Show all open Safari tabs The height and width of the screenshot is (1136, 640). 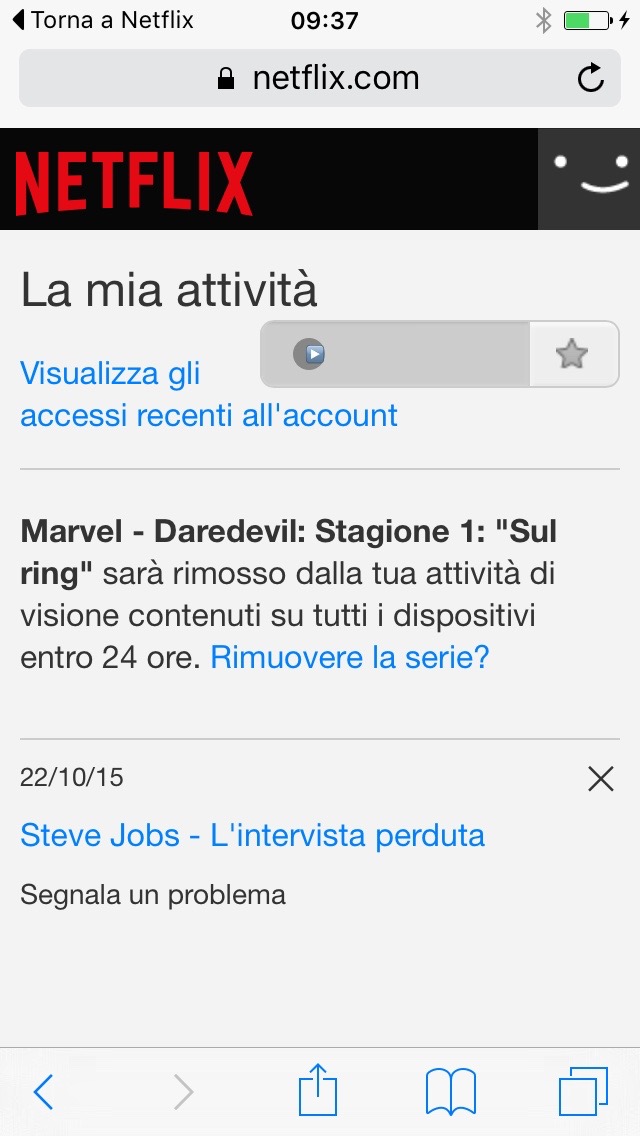point(583,1091)
